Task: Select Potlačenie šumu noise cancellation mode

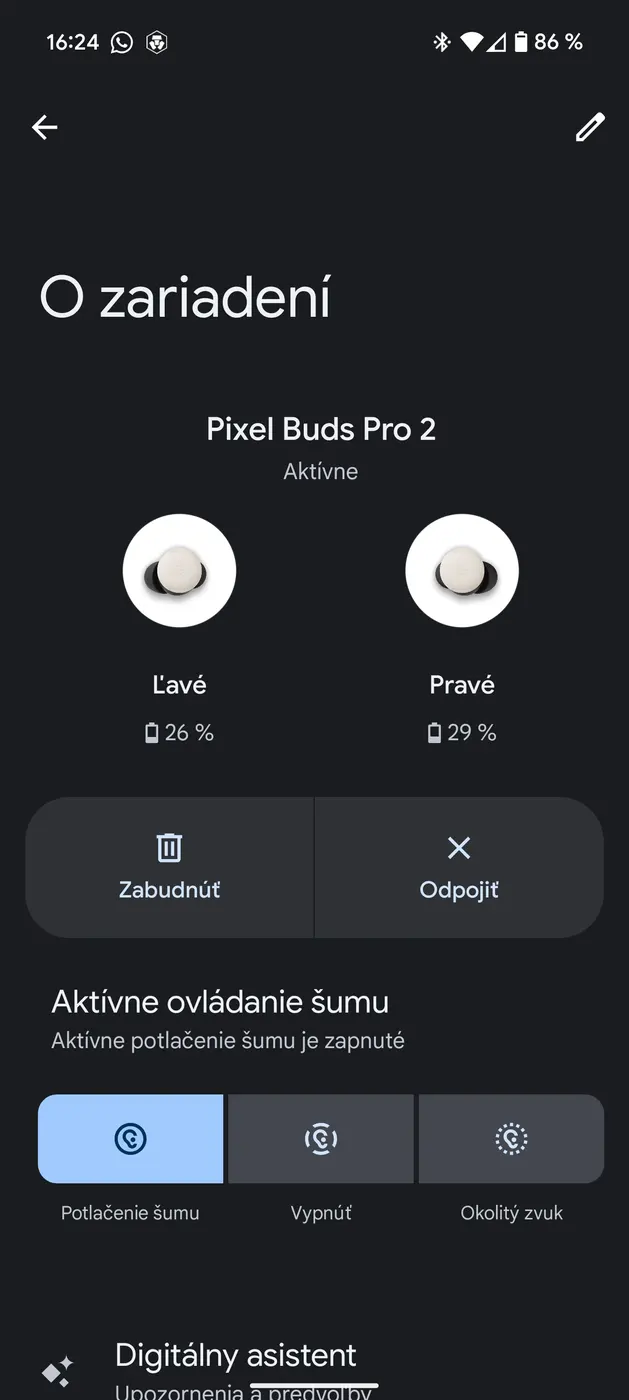Action: pyautogui.click(x=131, y=1138)
